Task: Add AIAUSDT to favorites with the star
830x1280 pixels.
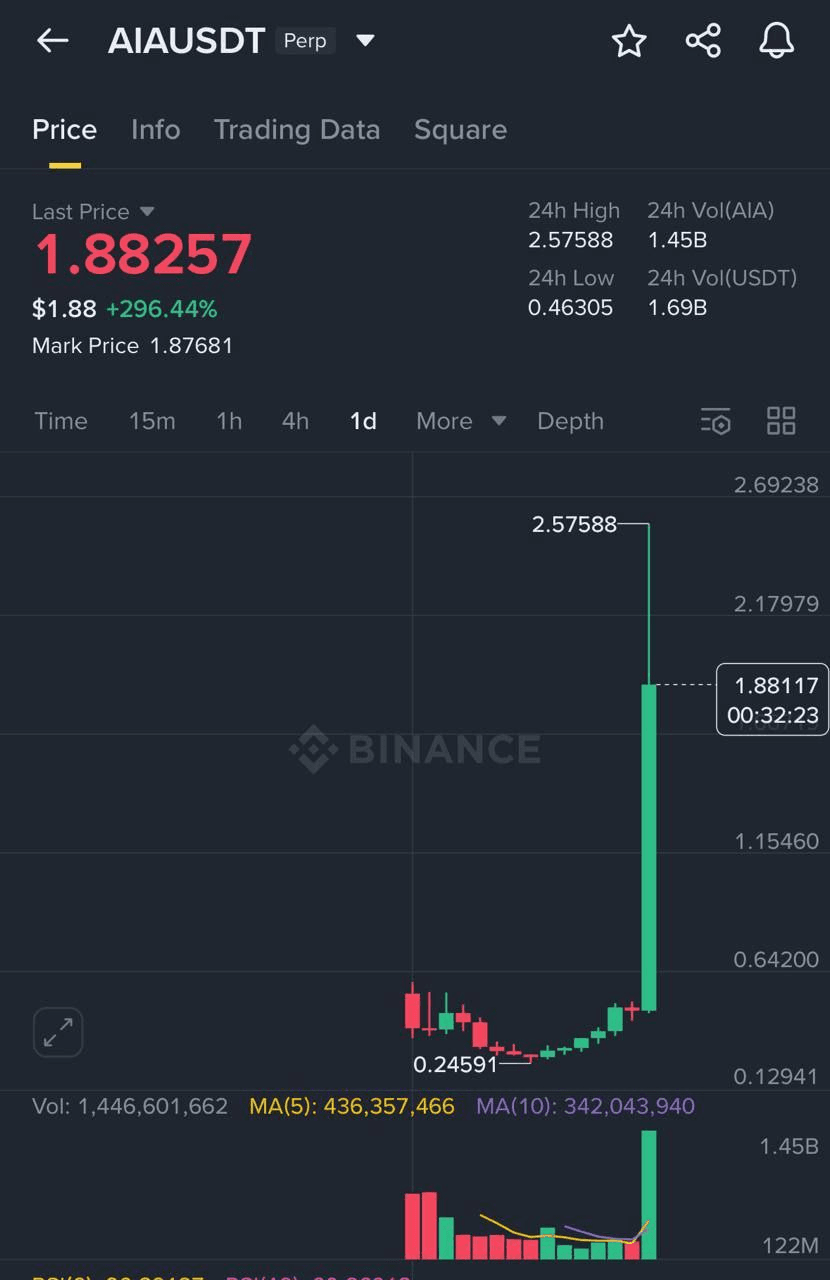Action: [629, 41]
